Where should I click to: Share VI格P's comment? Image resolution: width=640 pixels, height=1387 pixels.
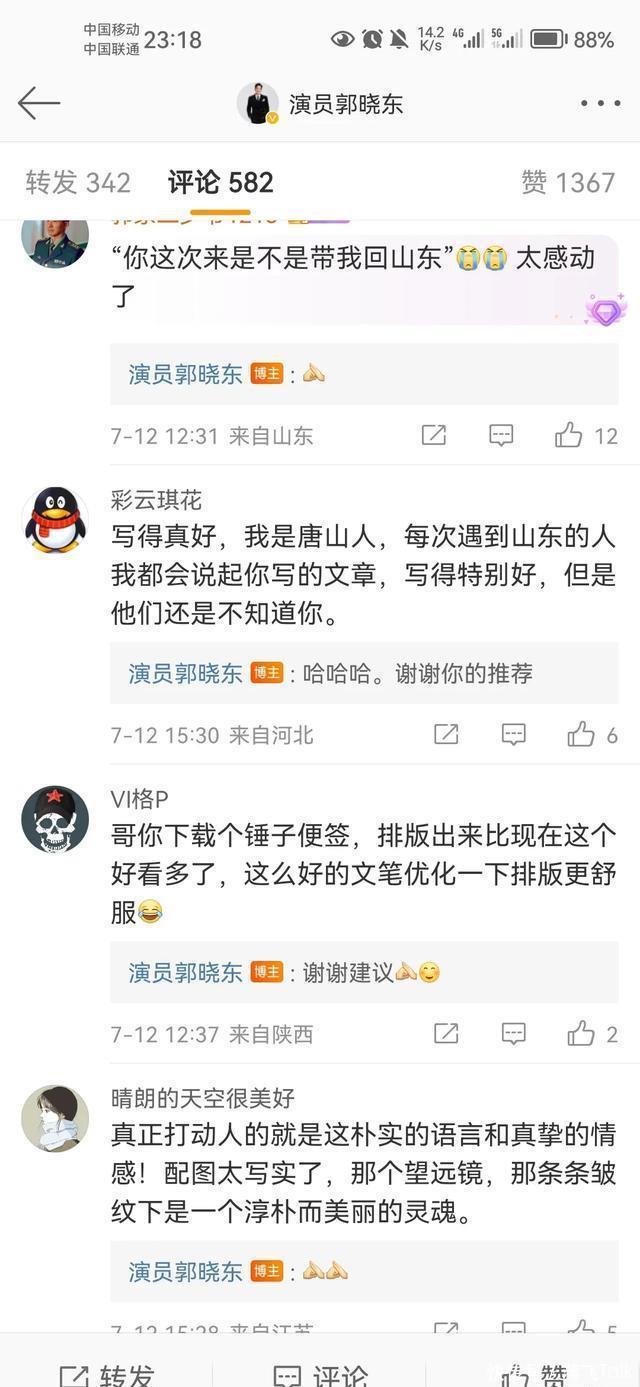pos(446,1034)
